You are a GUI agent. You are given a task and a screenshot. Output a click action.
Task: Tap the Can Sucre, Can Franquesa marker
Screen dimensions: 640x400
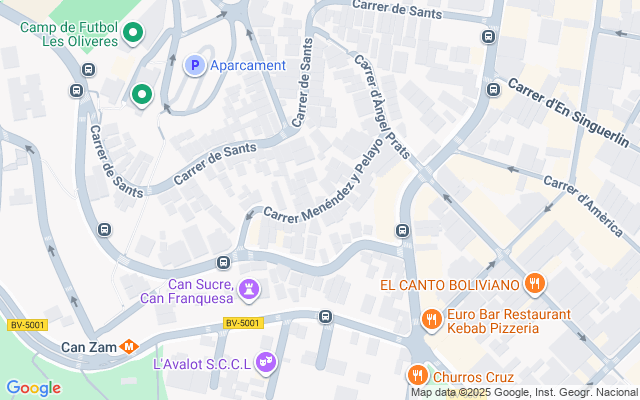(x=250, y=291)
